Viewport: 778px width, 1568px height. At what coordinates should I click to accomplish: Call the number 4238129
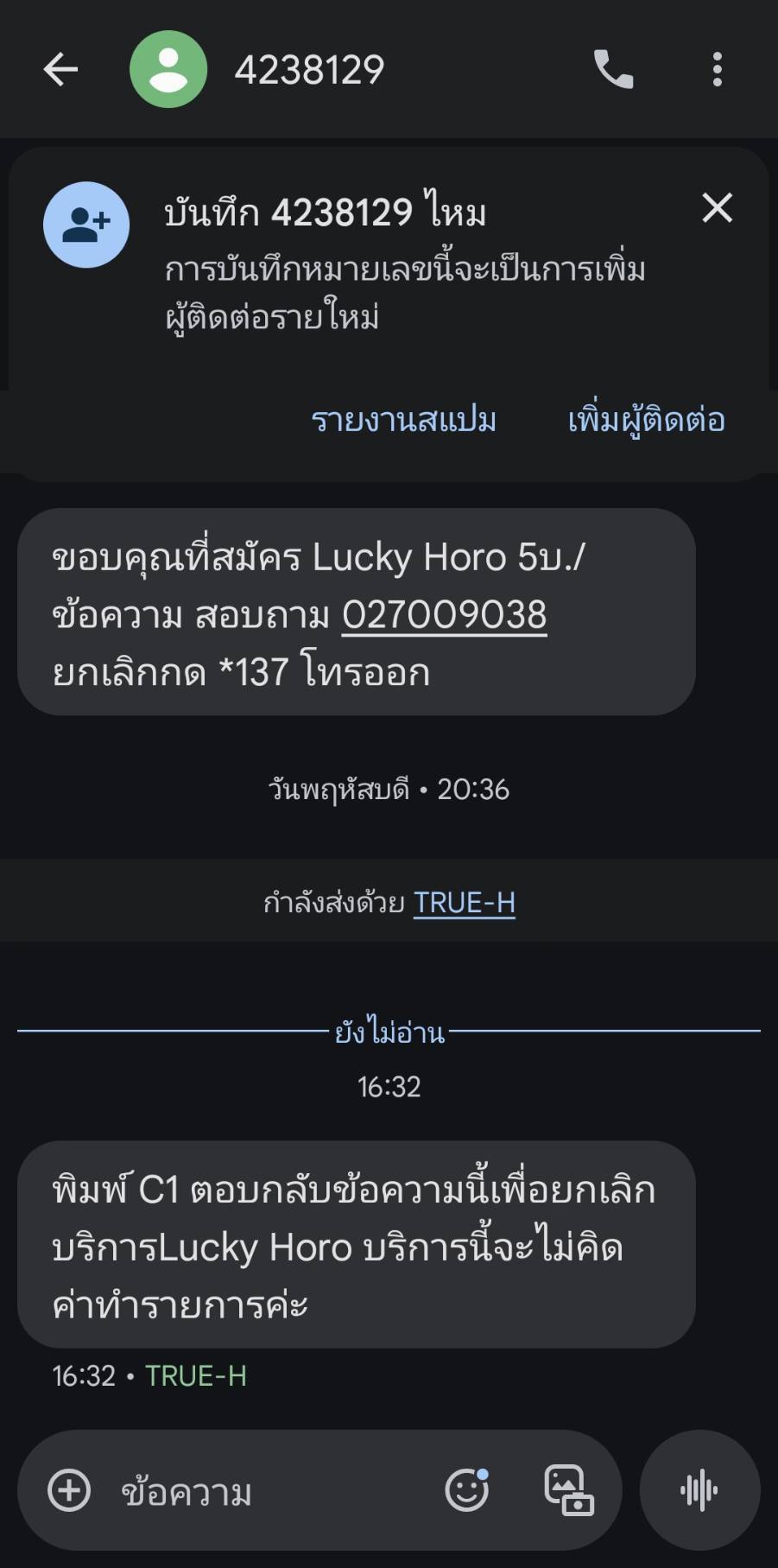(x=614, y=69)
